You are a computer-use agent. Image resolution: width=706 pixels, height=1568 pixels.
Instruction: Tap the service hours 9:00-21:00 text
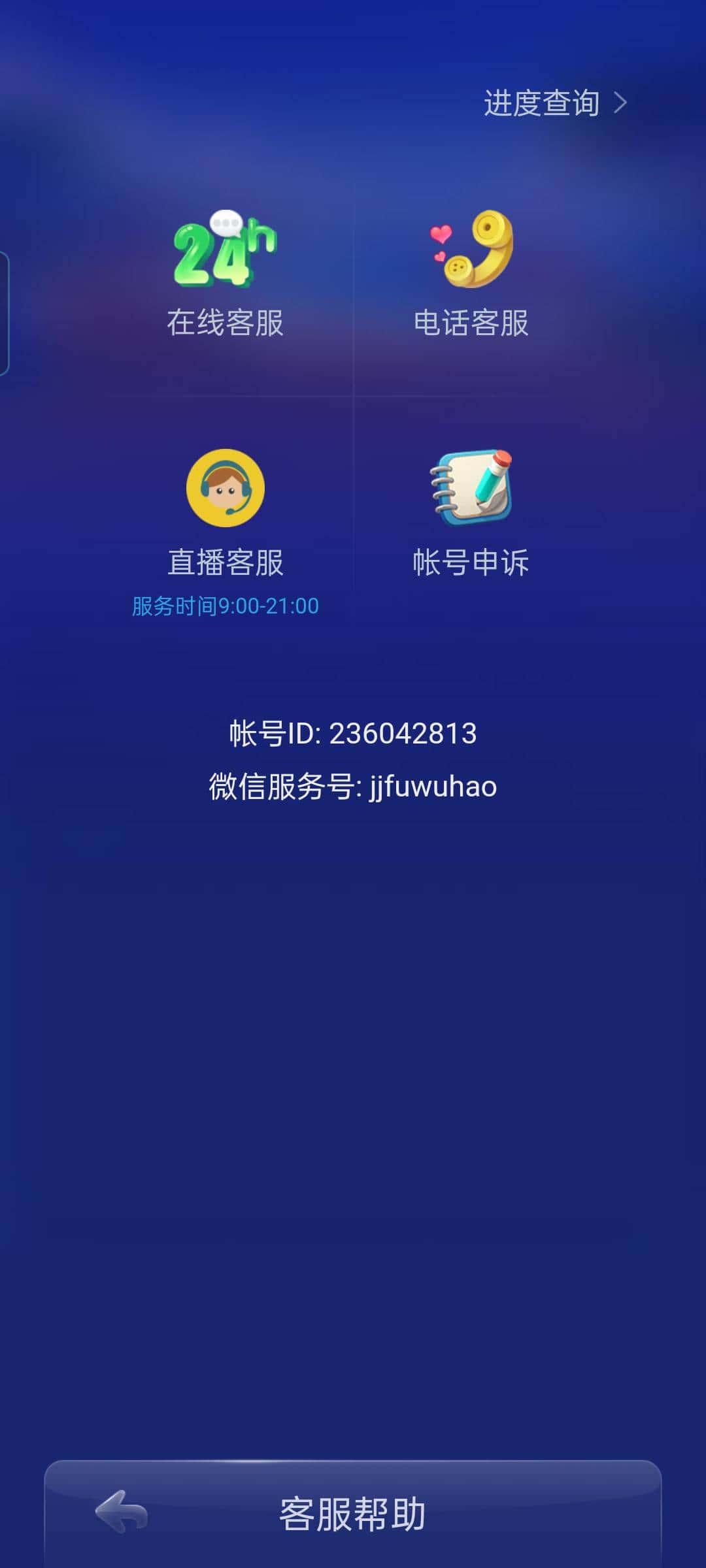pyautogui.click(x=226, y=606)
